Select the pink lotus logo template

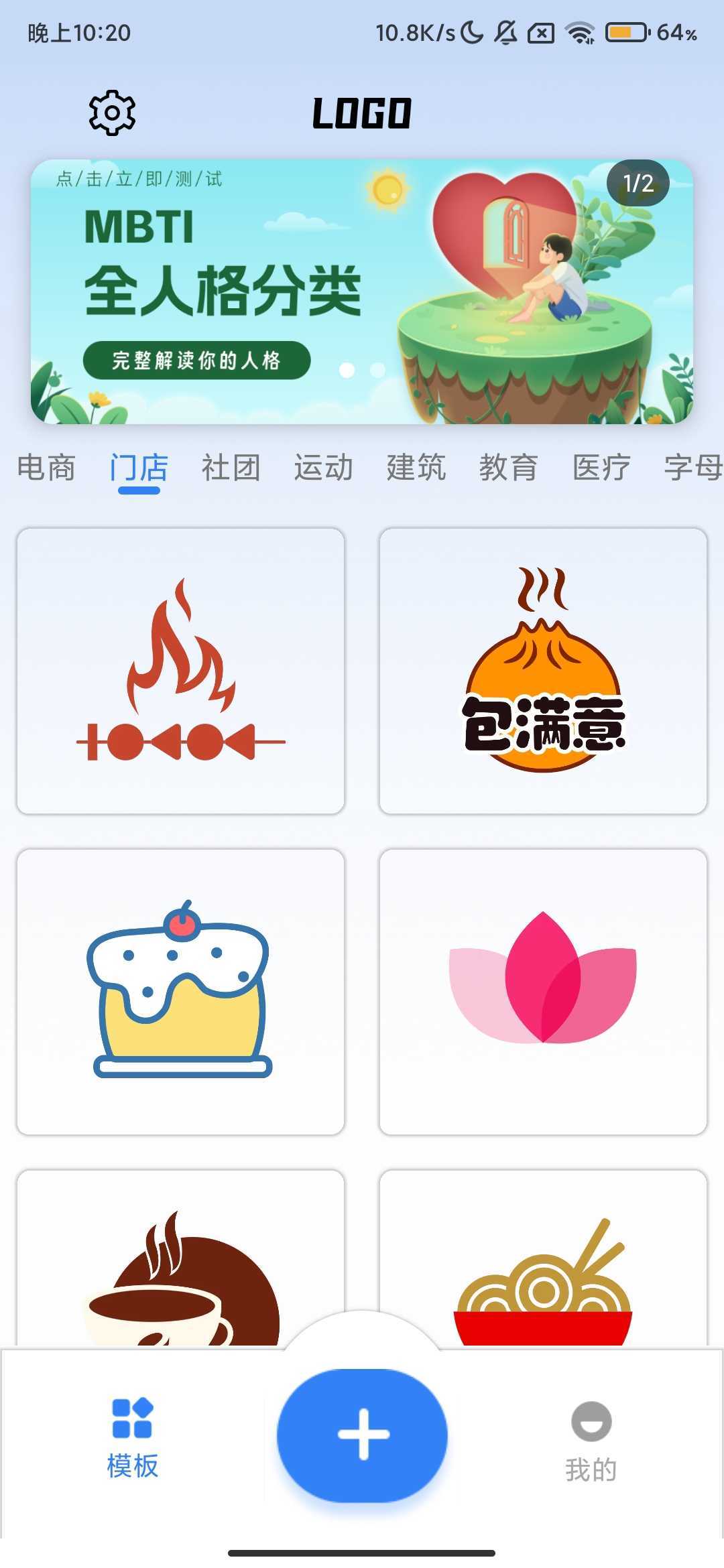click(543, 992)
